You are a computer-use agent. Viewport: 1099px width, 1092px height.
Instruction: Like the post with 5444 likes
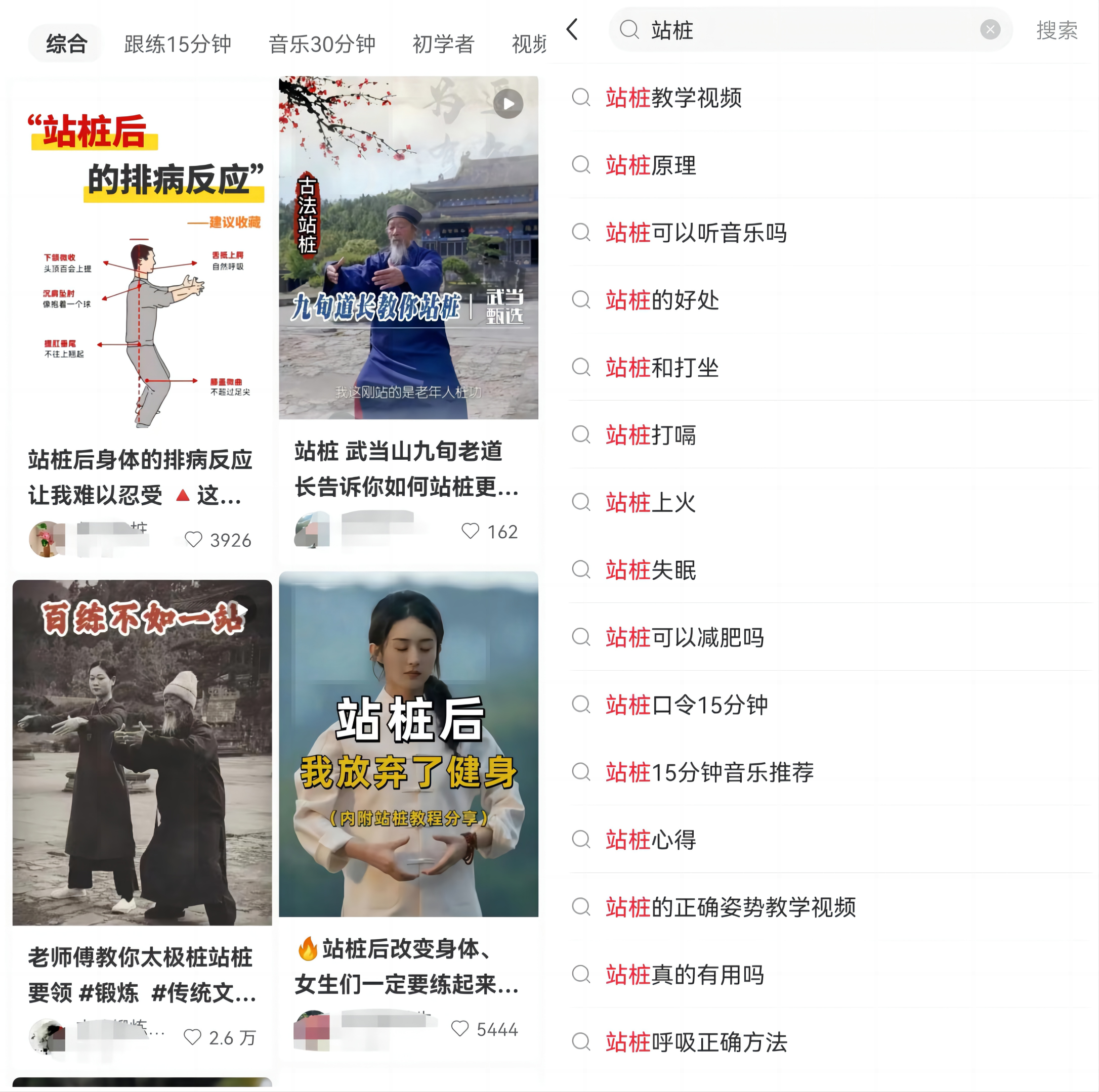tap(459, 1028)
